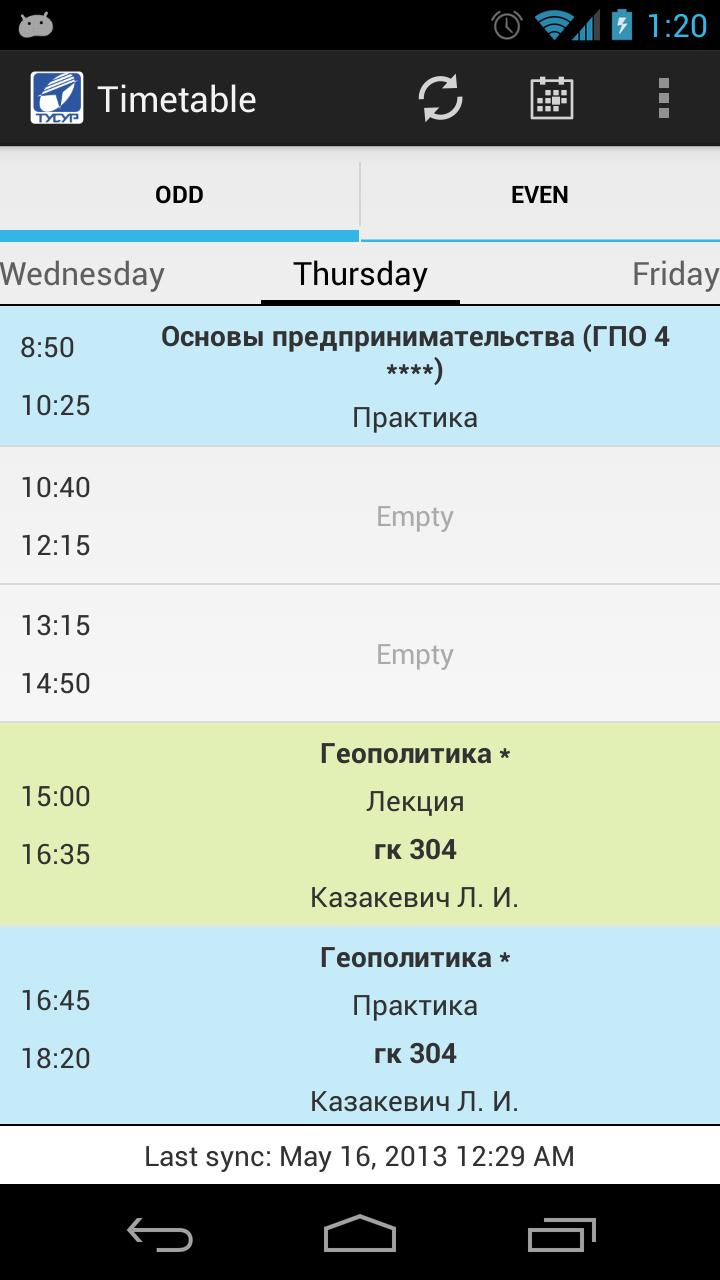Tap the alarm clock status icon
The width and height of the screenshot is (720, 1280).
506,24
